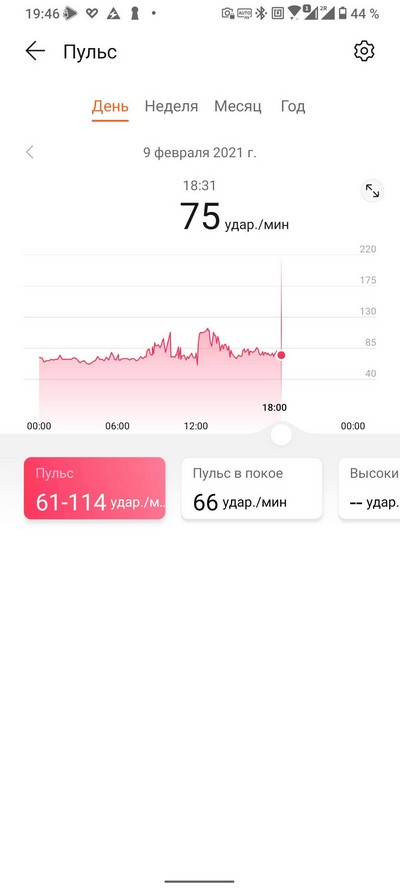The image size is (400, 889).
Task: Go back using the arrow beside Пульс
Action: [x=35, y=52]
